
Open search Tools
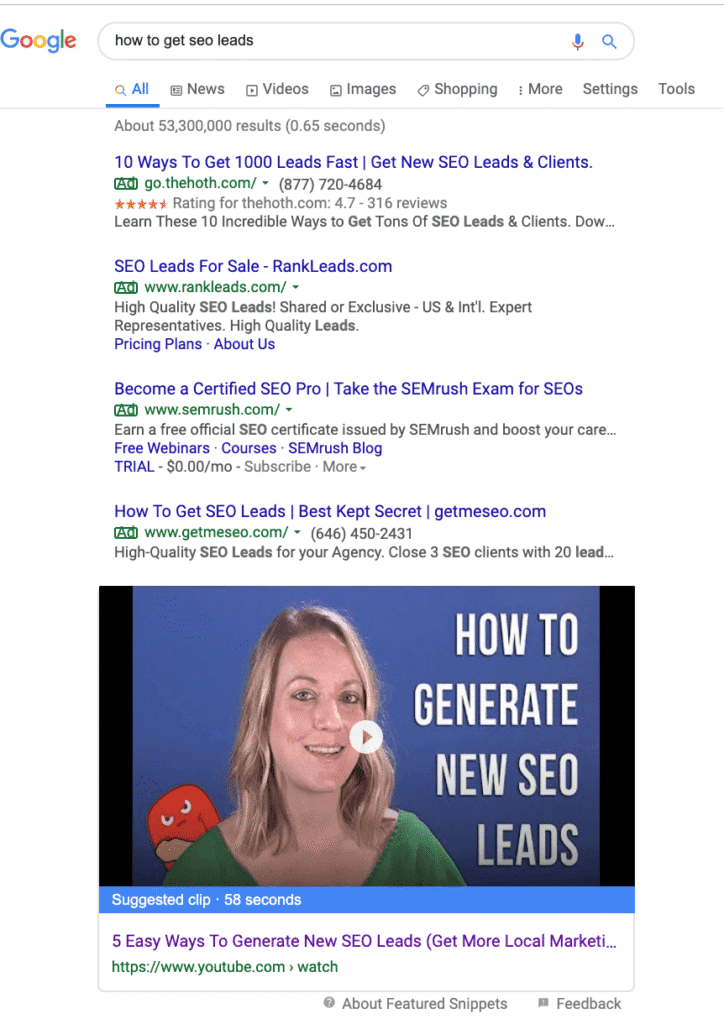(x=676, y=89)
